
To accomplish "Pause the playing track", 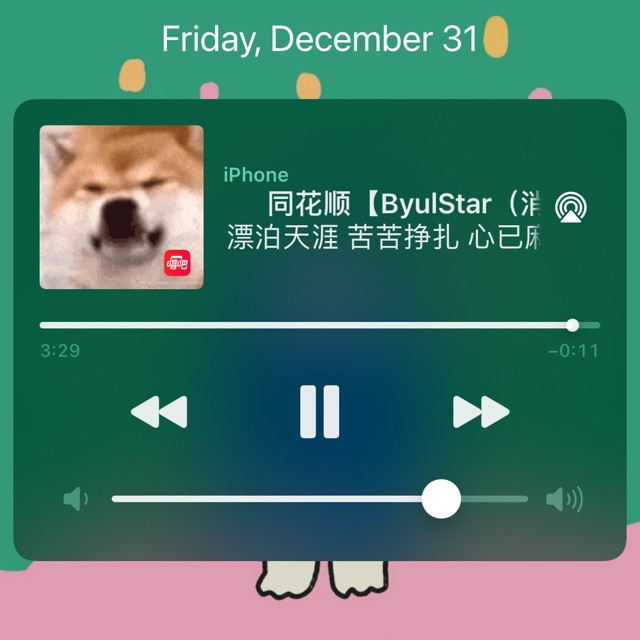I will [320, 411].
